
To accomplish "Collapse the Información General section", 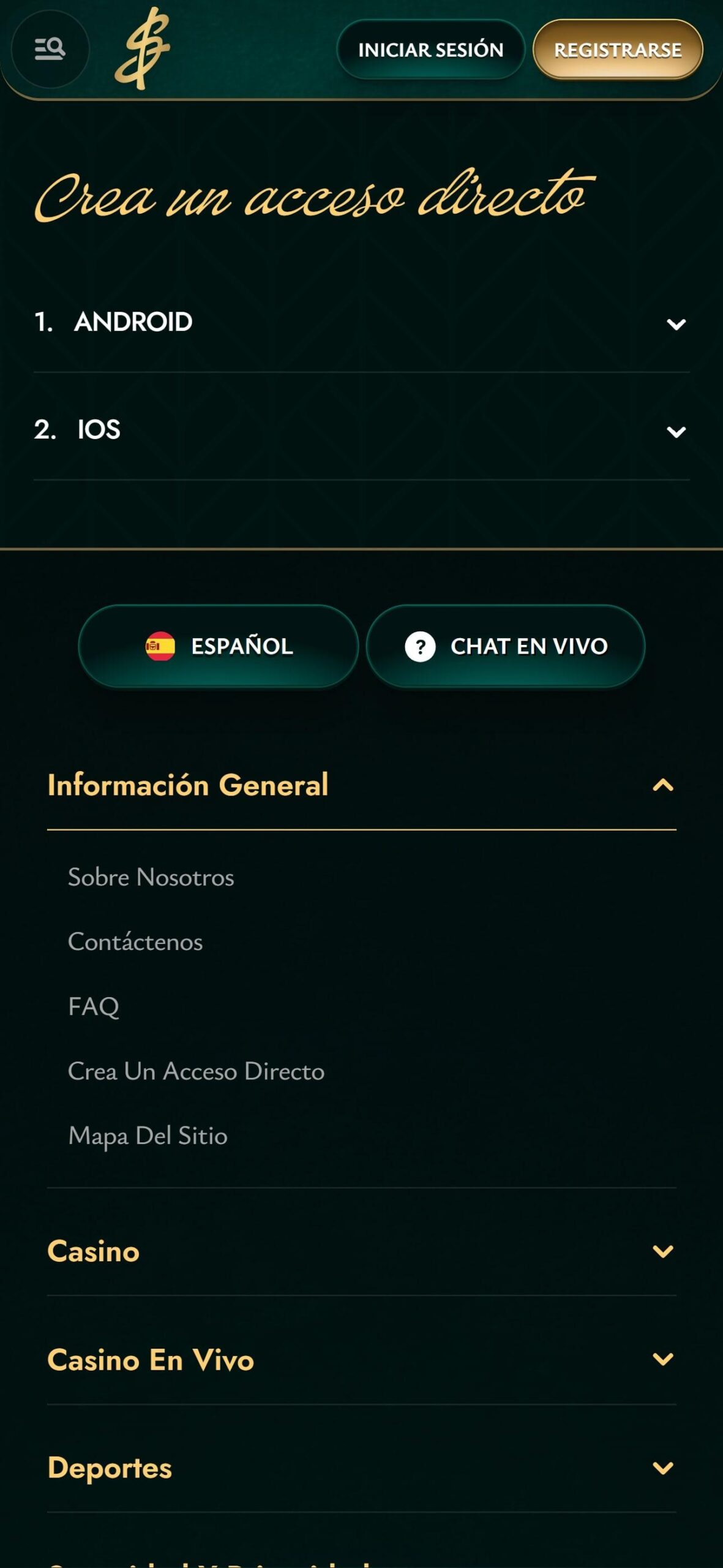I will 361,785.
